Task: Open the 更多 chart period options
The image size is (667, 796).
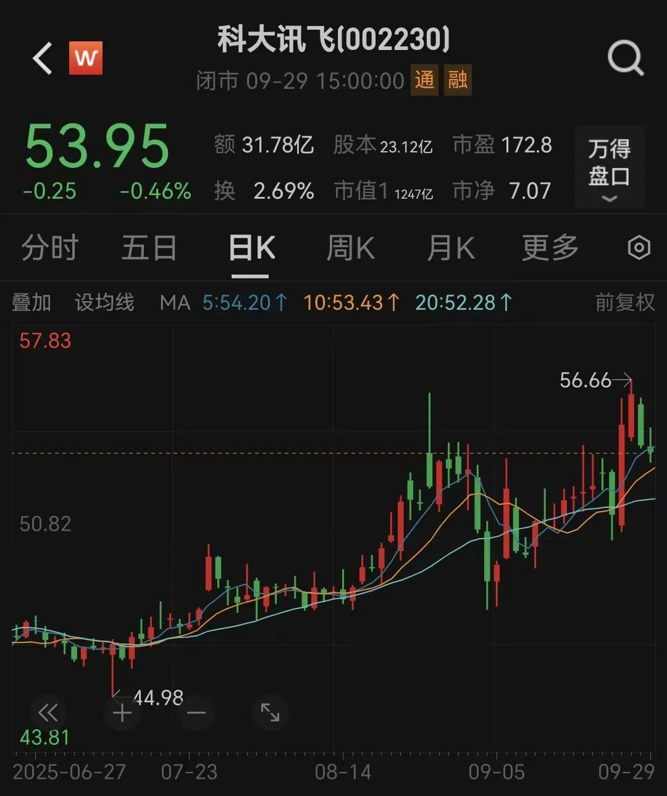Action: [550, 248]
